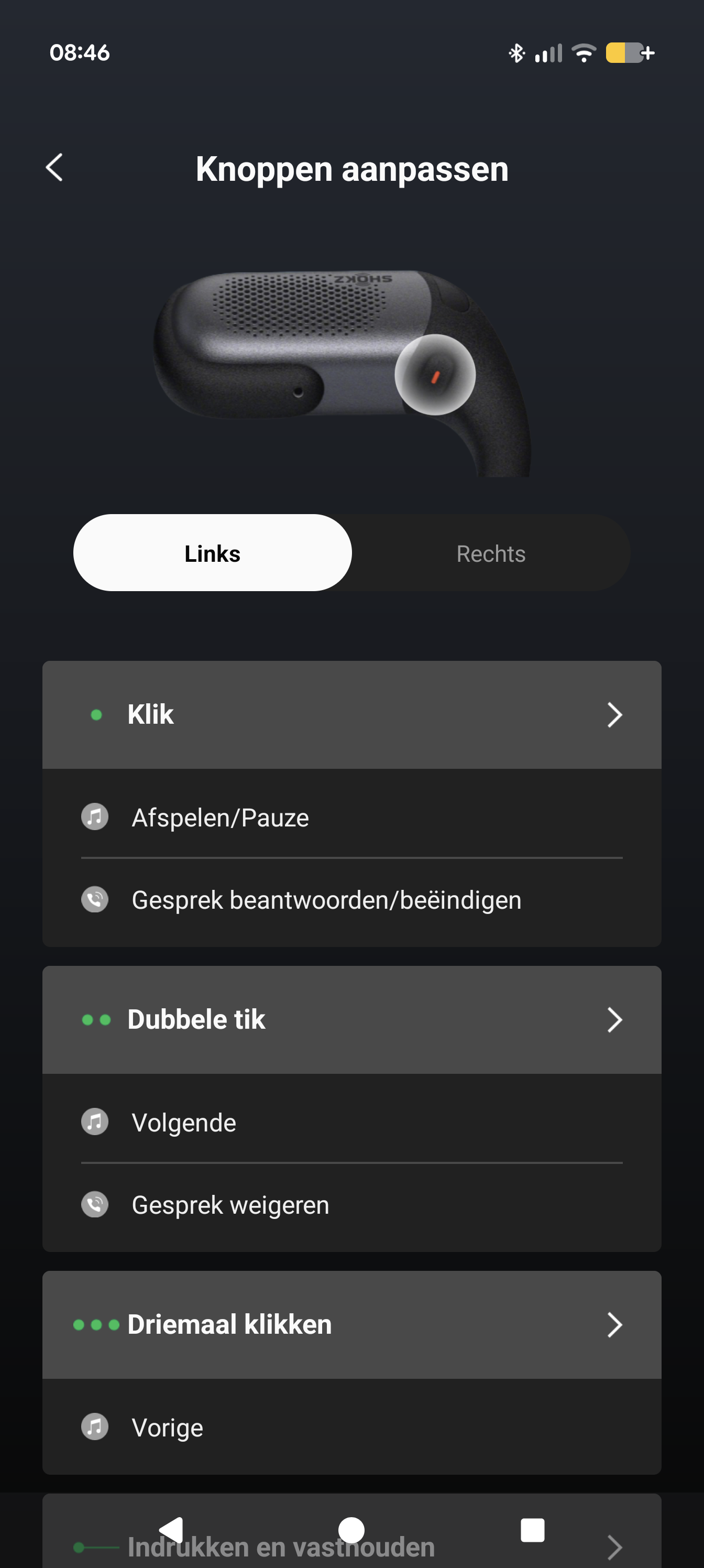Select the Gesprek weigeren action

(x=230, y=1204)
